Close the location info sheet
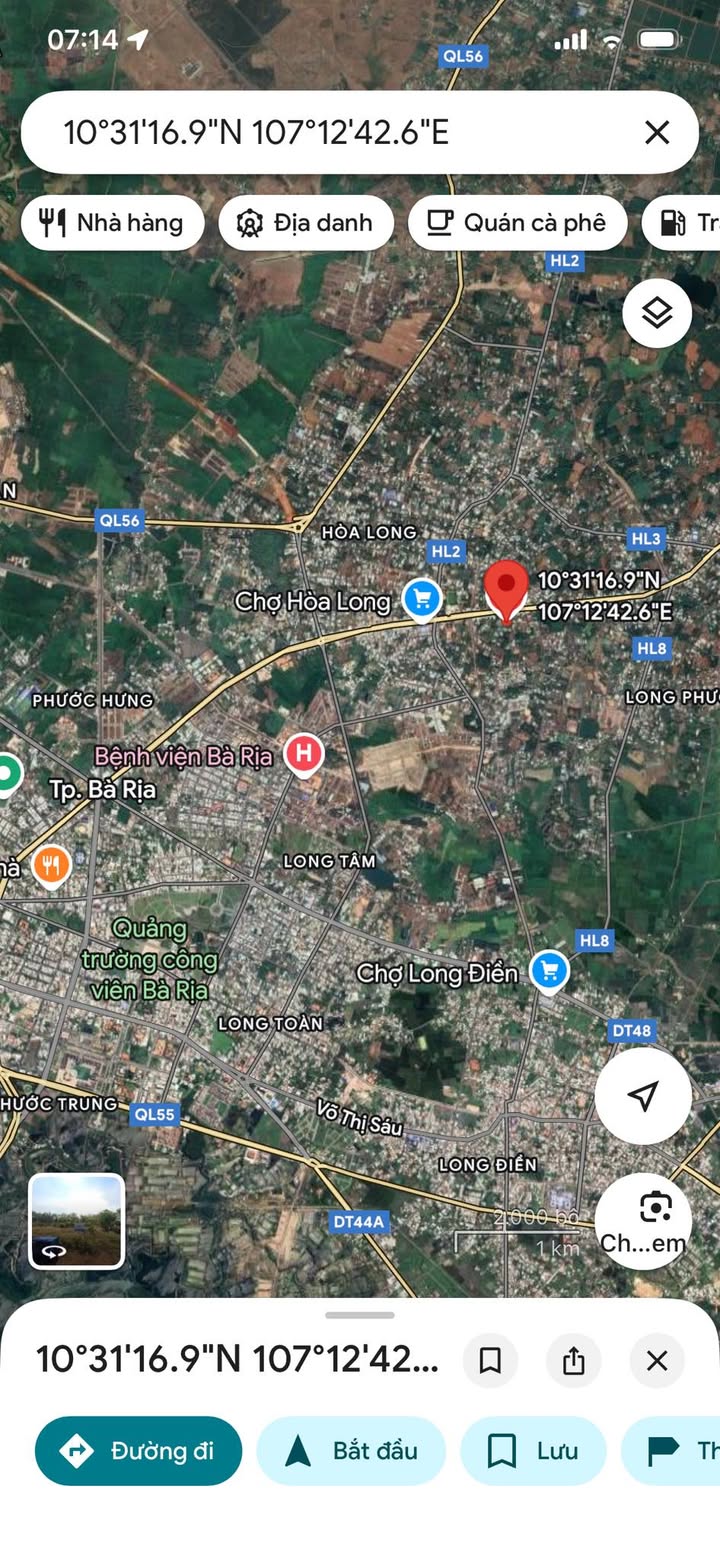 [657, 1361]
